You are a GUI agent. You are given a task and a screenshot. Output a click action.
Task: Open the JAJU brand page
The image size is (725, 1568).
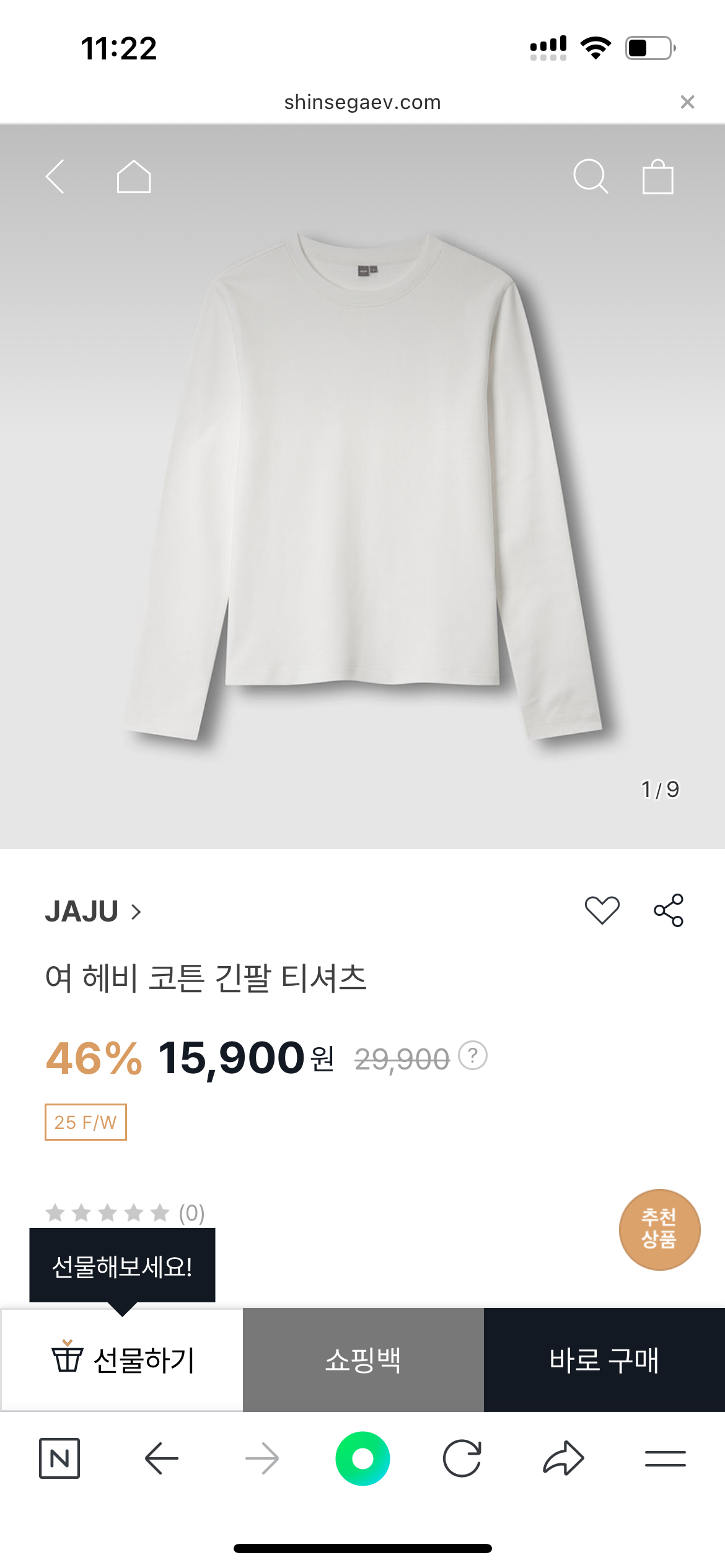pos(93,912)
